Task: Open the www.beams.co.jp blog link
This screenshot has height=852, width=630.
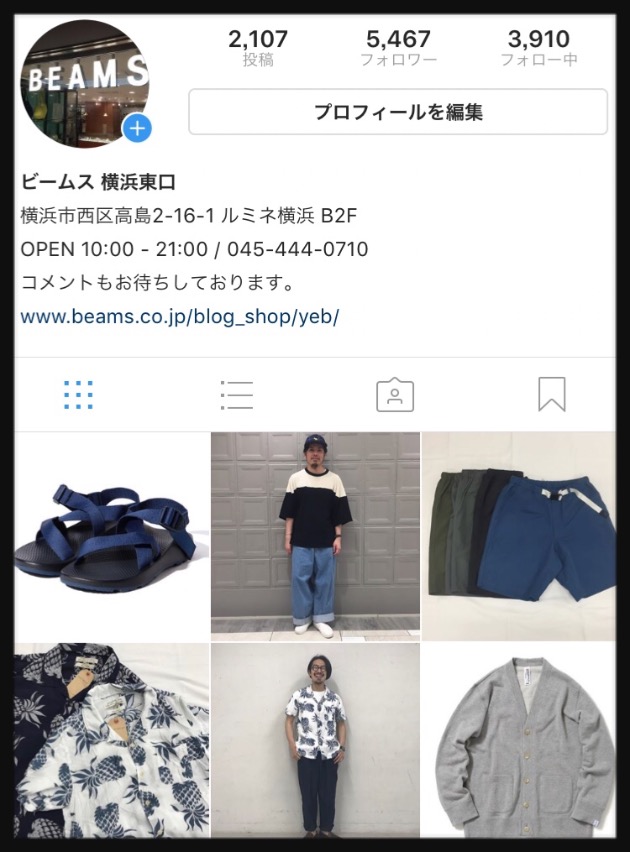Action: point(180,317)
